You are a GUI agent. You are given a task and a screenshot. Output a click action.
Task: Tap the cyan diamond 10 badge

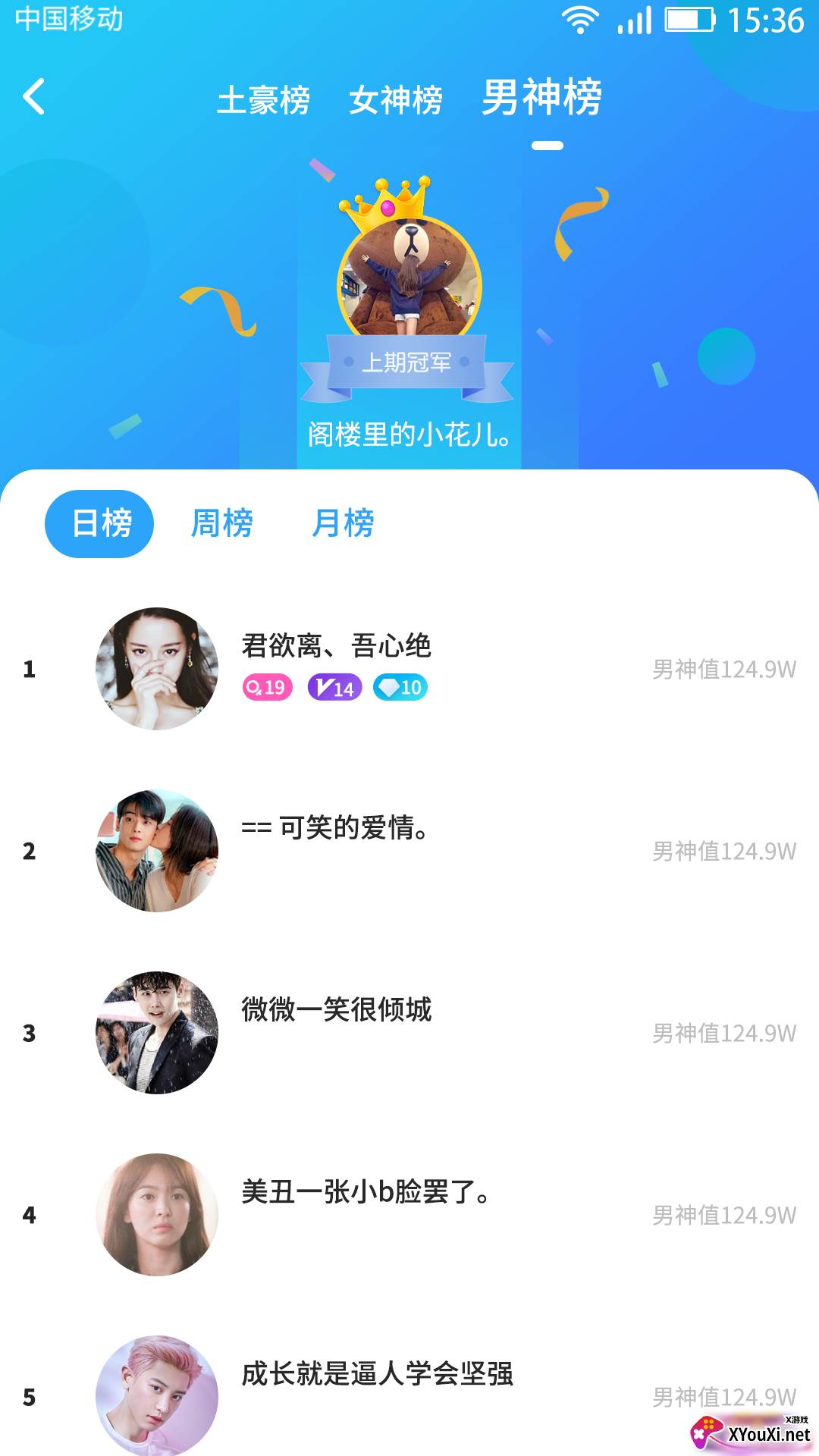[x=402, y=689]
